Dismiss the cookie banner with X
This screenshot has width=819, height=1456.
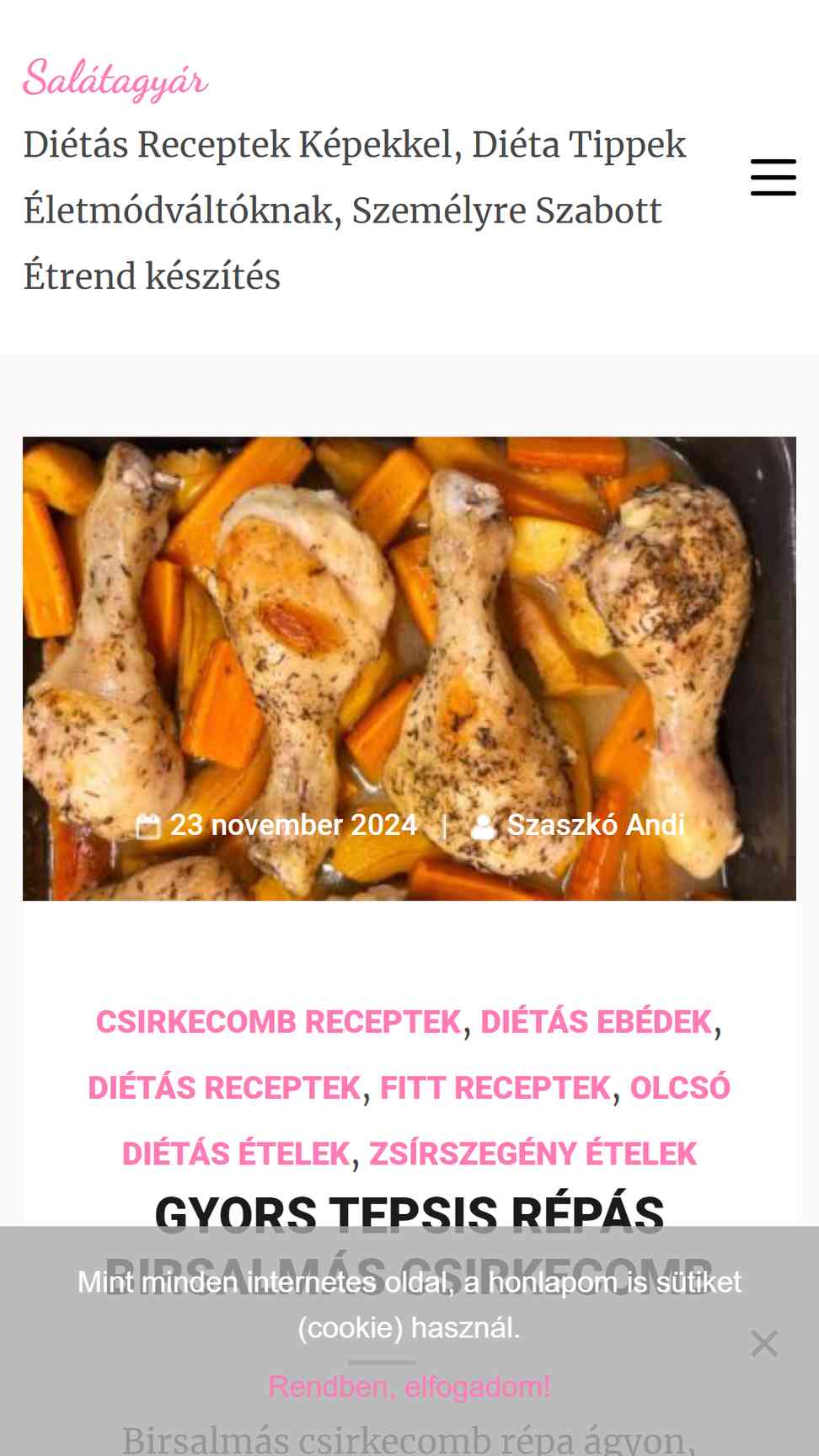764,1343
